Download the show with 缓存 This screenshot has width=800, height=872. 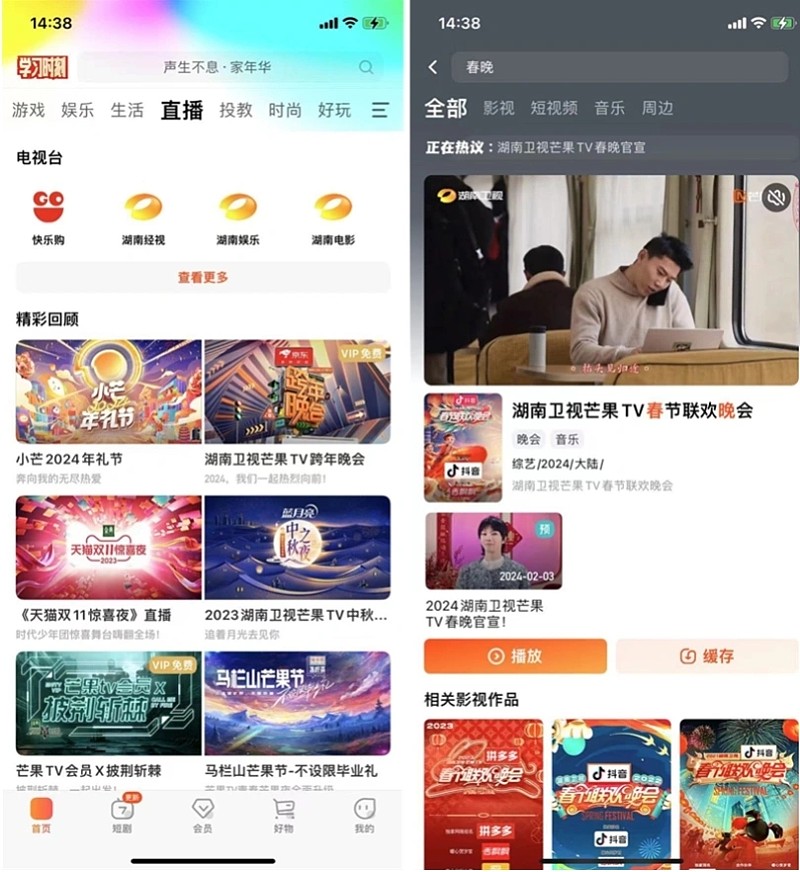coord(707,656)
